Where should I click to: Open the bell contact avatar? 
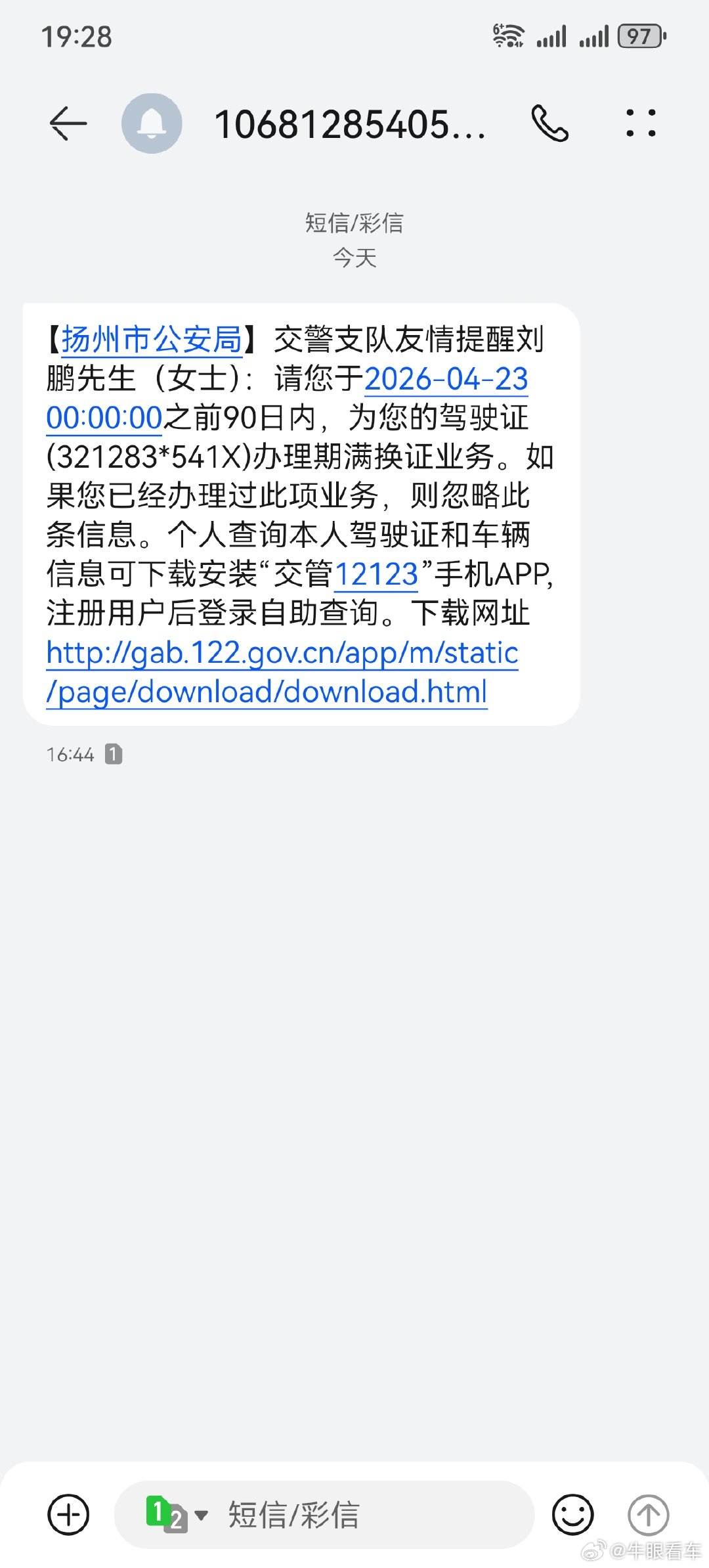click(x=152, y=123)
